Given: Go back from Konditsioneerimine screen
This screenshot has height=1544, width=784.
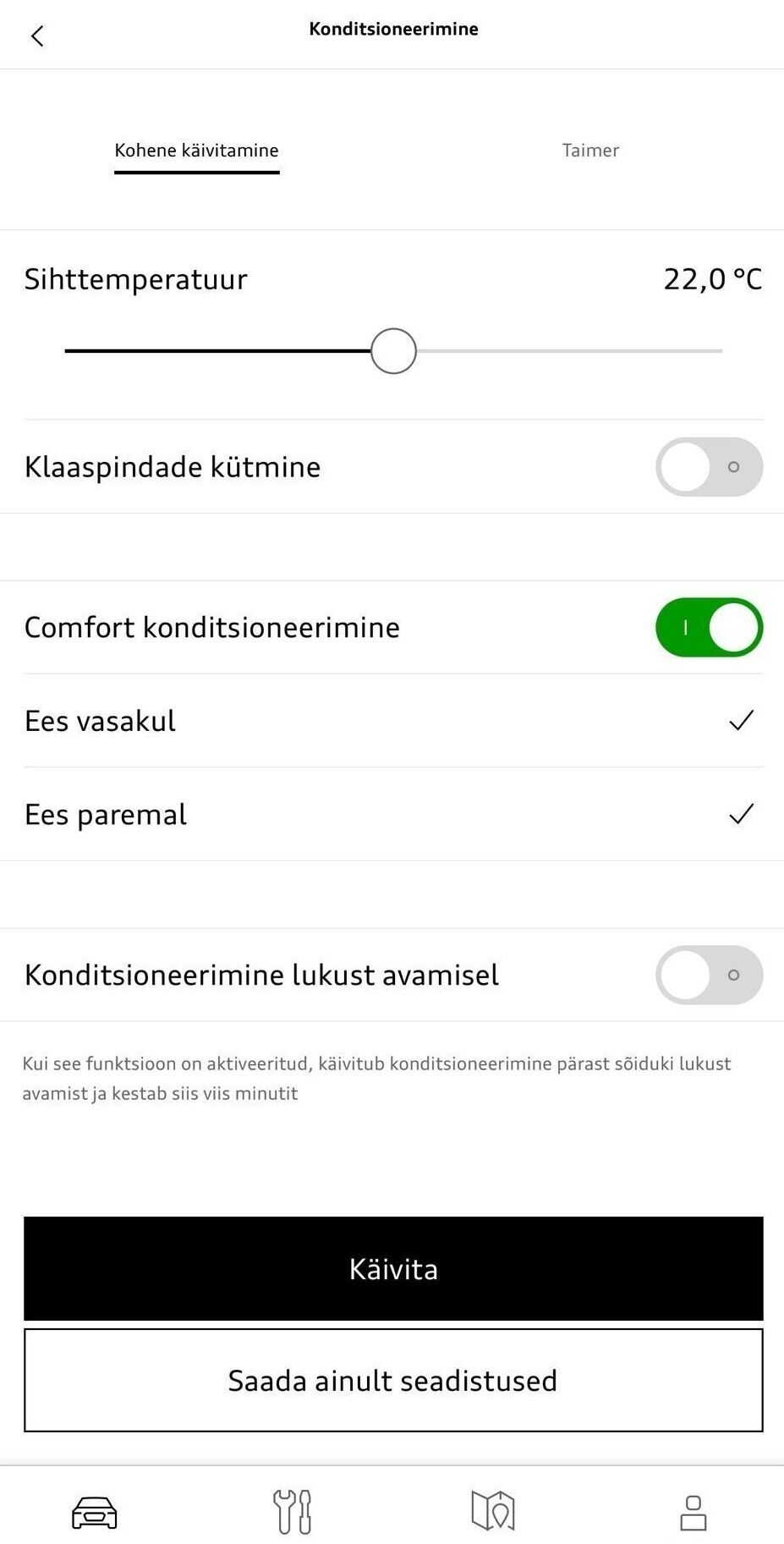Looking at the screenshot, I should (x=37, y=36).
